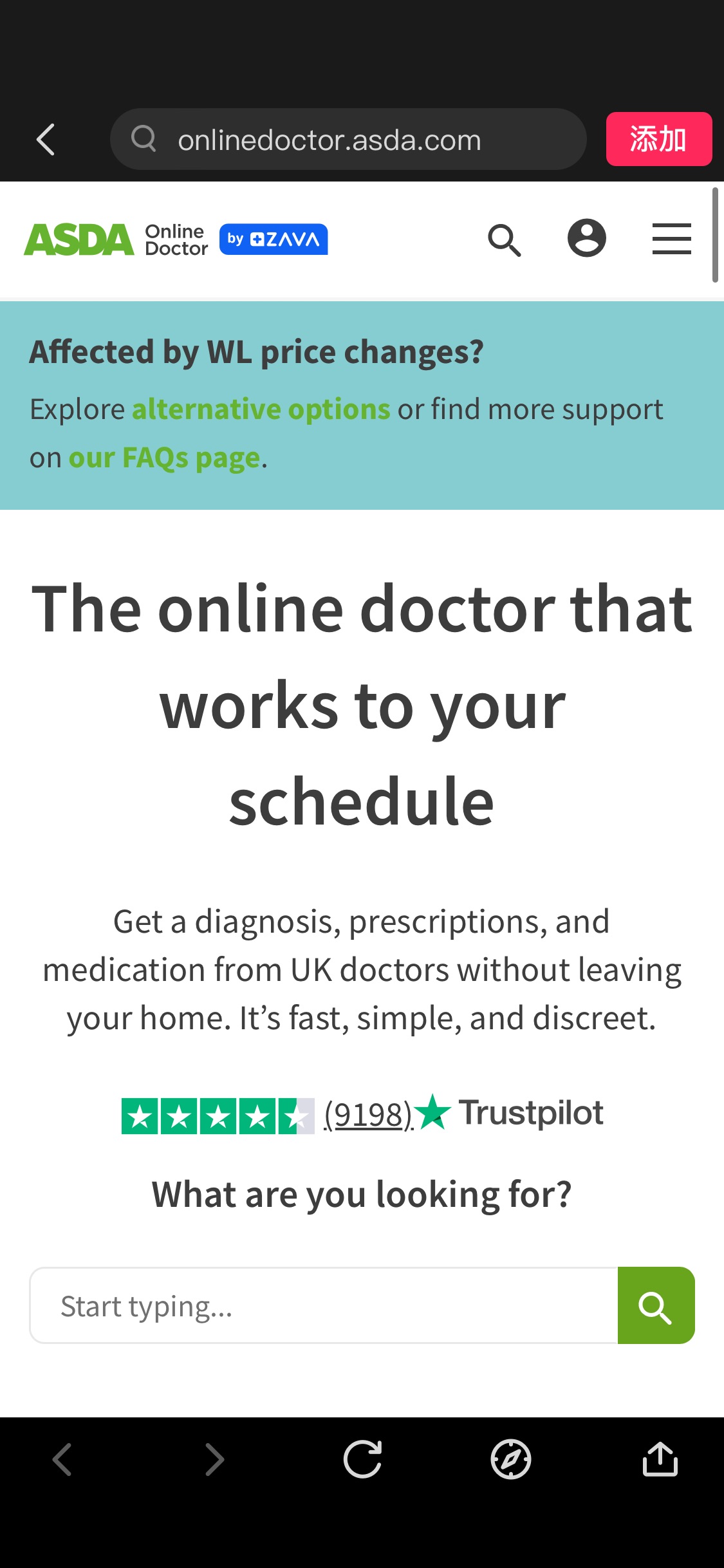Open page in external browser compass icon

coord(510,1459)
